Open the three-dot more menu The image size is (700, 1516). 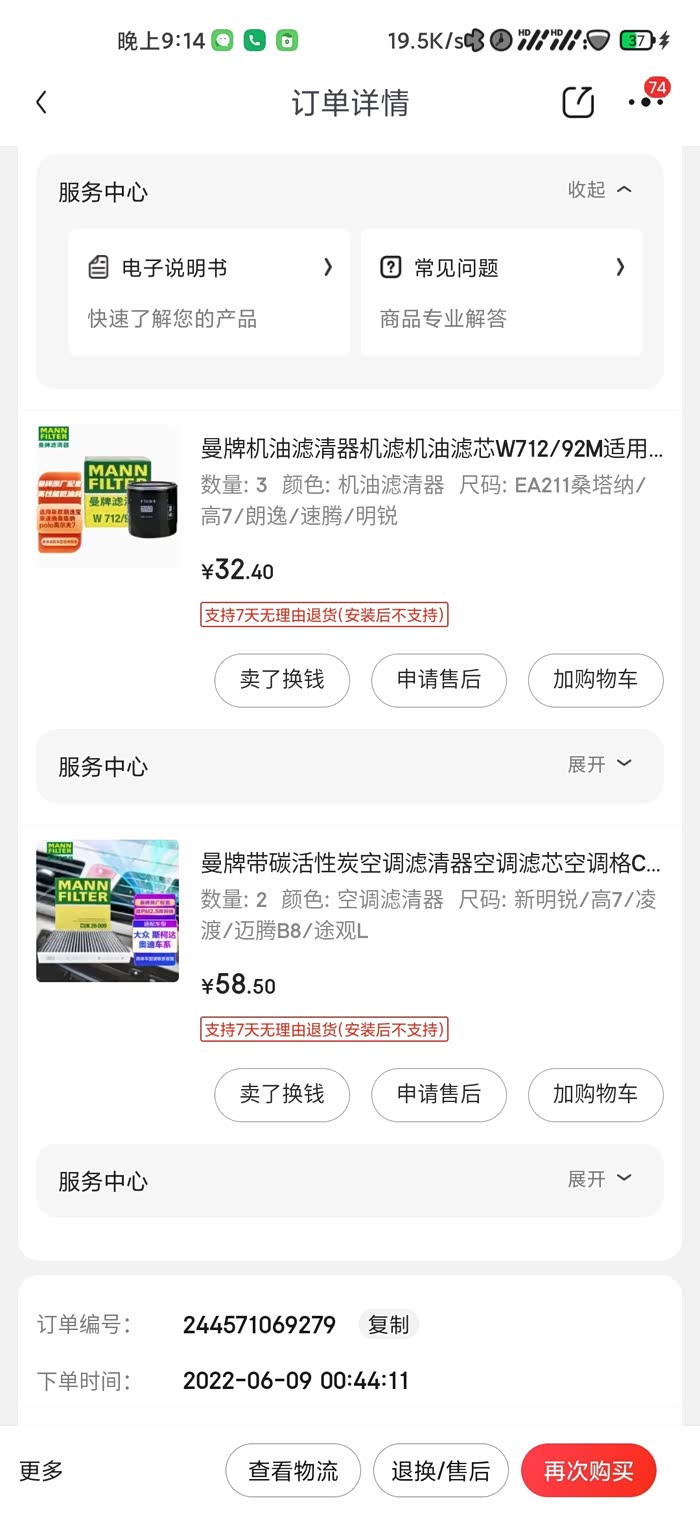coord(646,102)
